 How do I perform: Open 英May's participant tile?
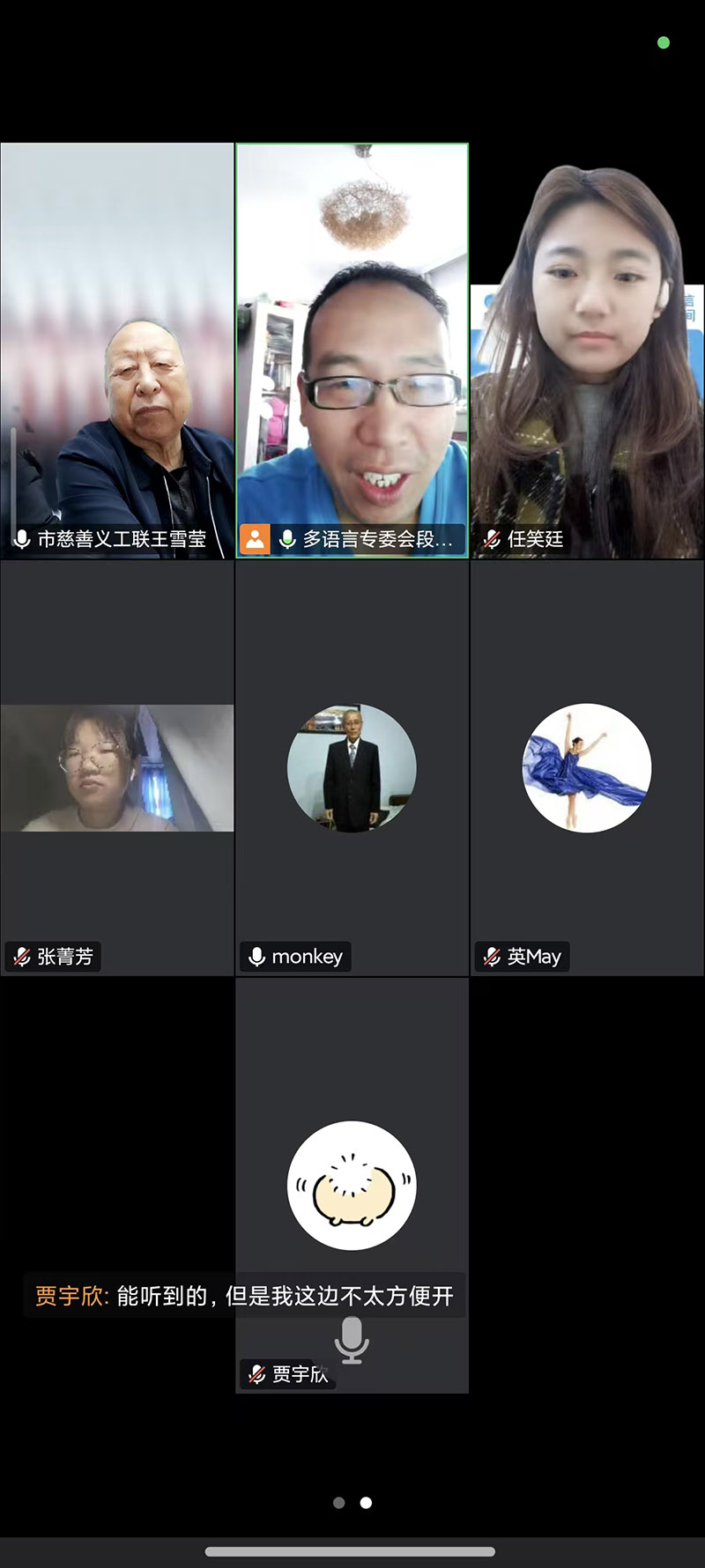(587, 767)
